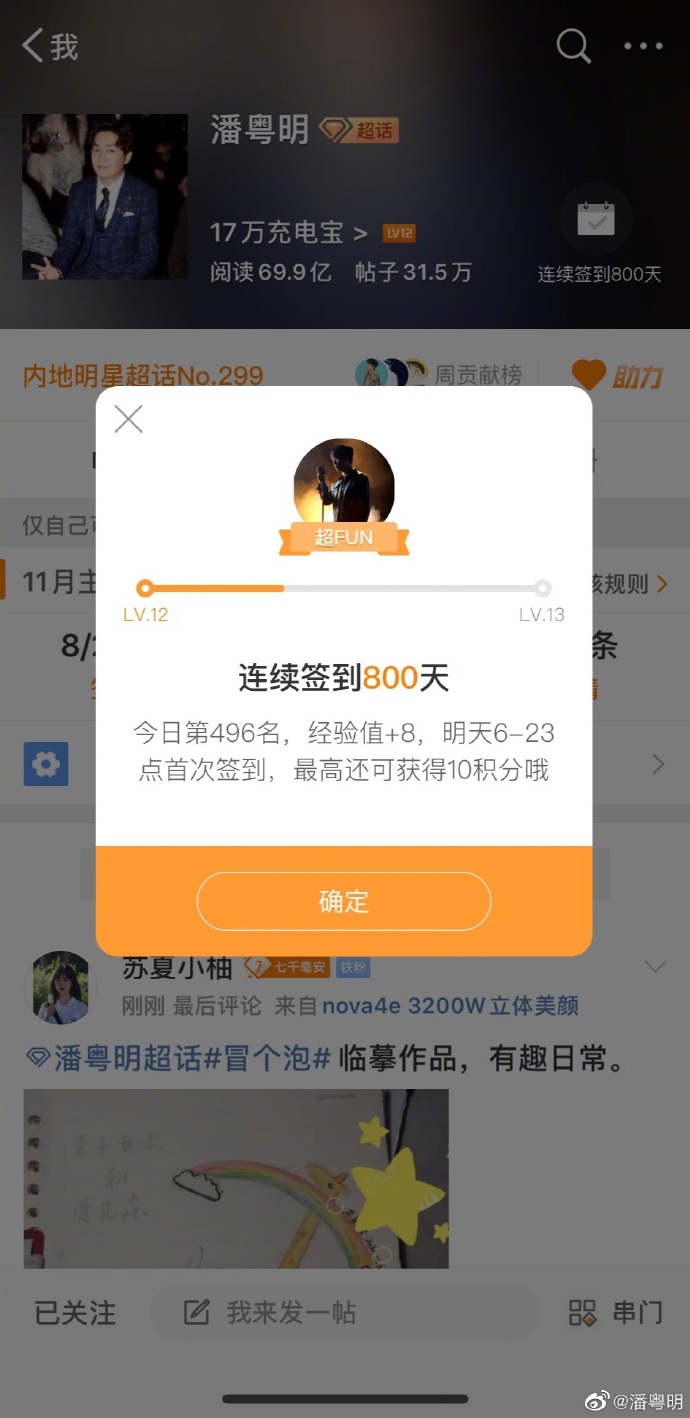Image resolution: width=690 pixels, height=1418 pixels.
Task: Open the search icon
Action: (x=573, y=46)
